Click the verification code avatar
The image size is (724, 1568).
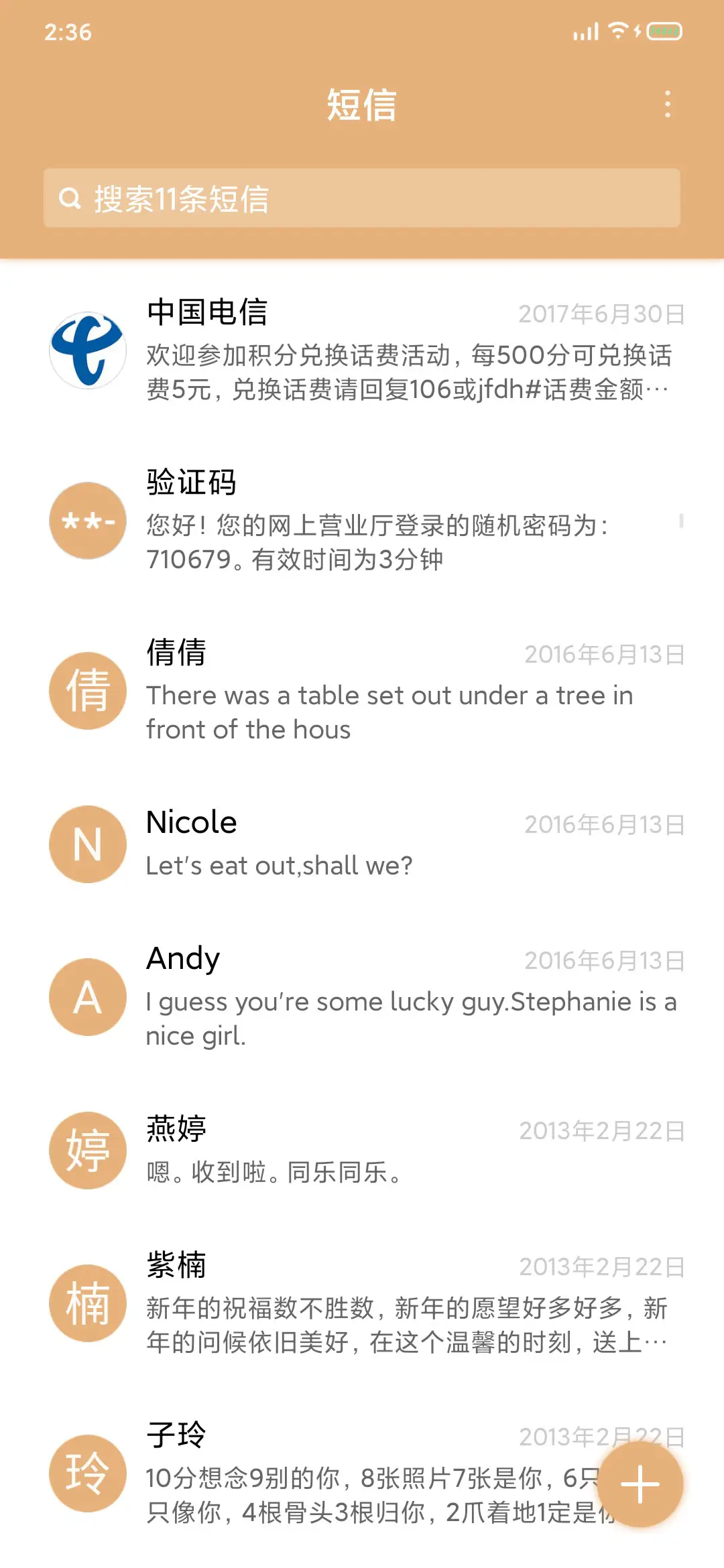click(86, 522)
